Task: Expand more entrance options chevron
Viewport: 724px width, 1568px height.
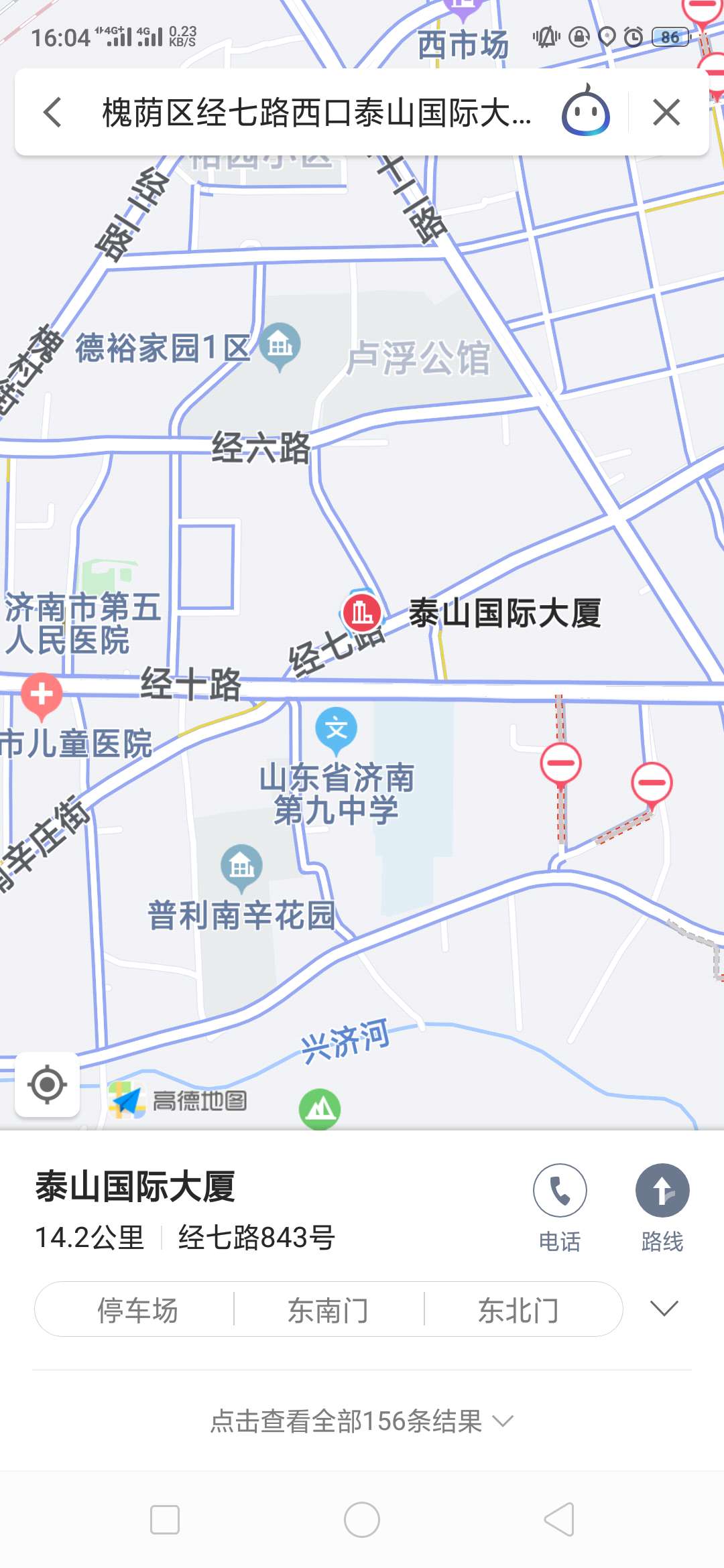Action: pyautogui.click(x=664, y=1308)
